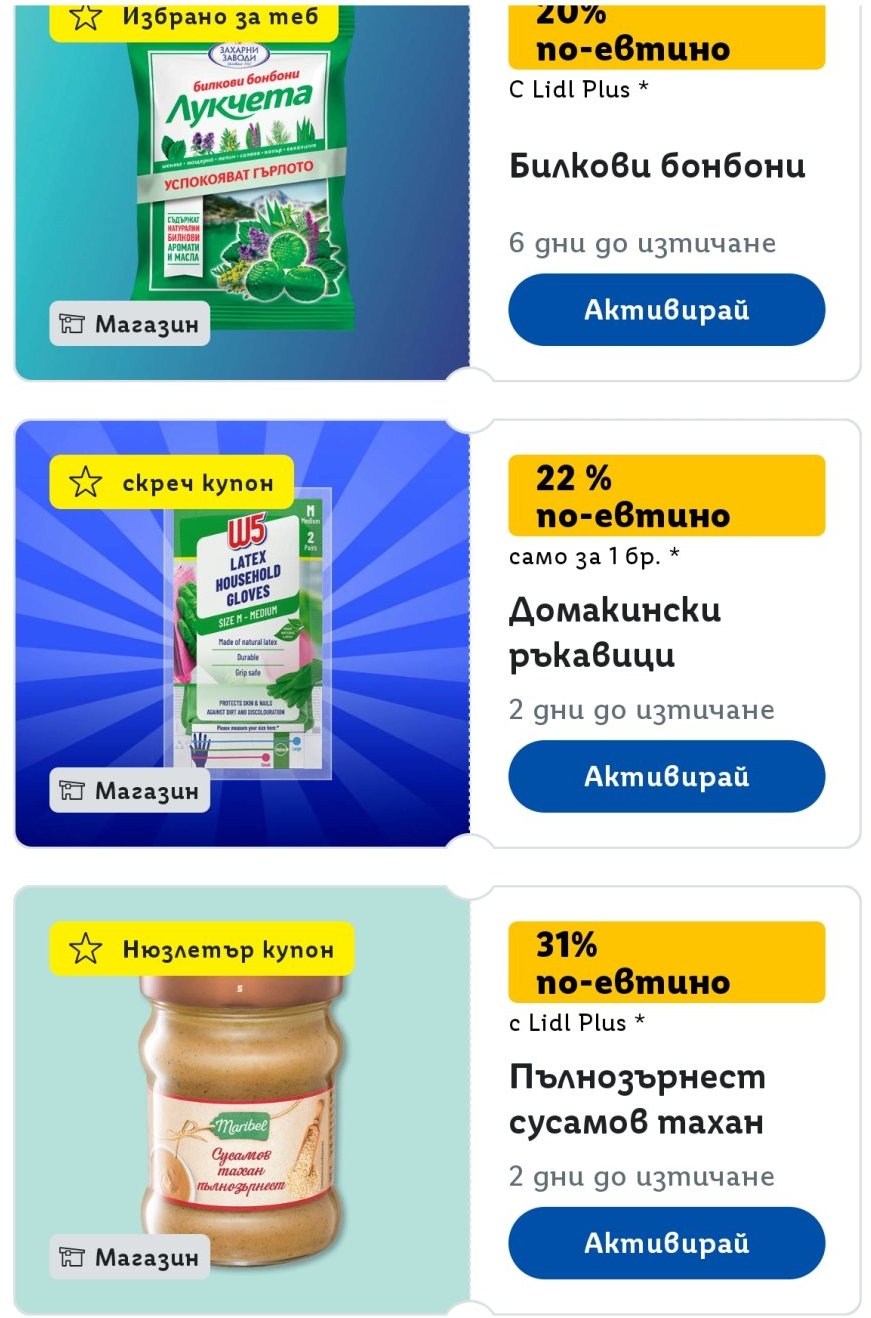This screenshot has width=871, height=1318.
Task: Activate the Домакински ръкавици coupon
Action: coord(666,776)
